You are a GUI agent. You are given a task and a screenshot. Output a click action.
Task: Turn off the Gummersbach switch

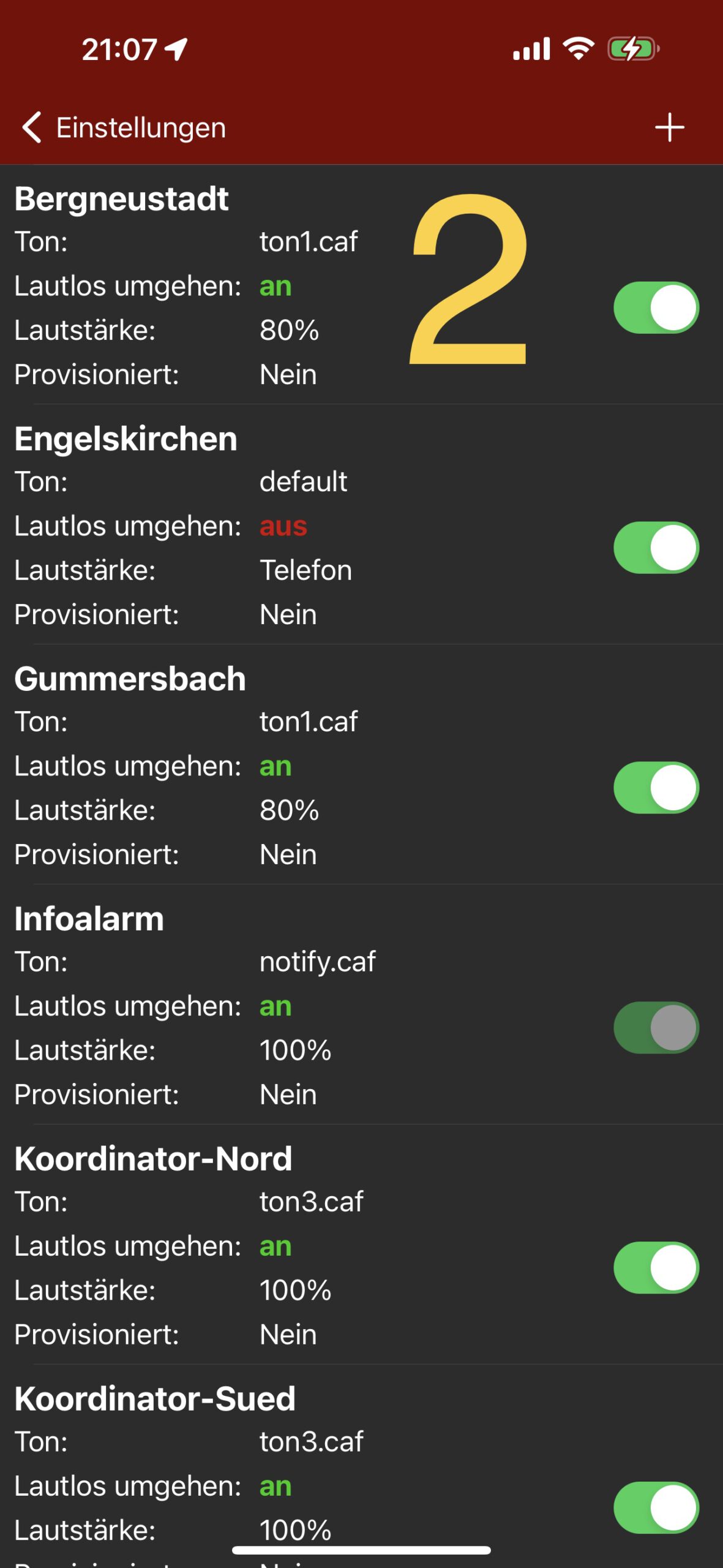[656, 788]
